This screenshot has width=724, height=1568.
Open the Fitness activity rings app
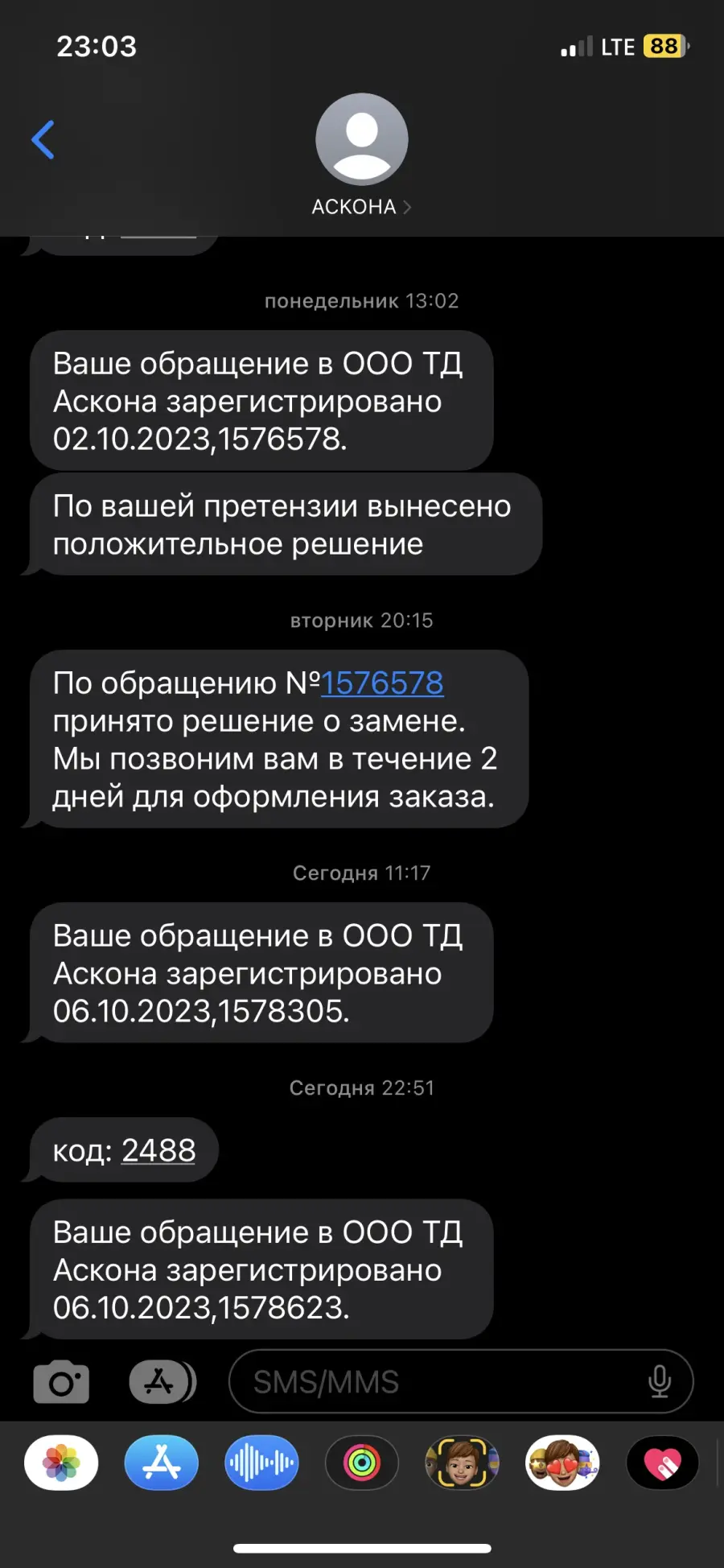(362, 1463)
